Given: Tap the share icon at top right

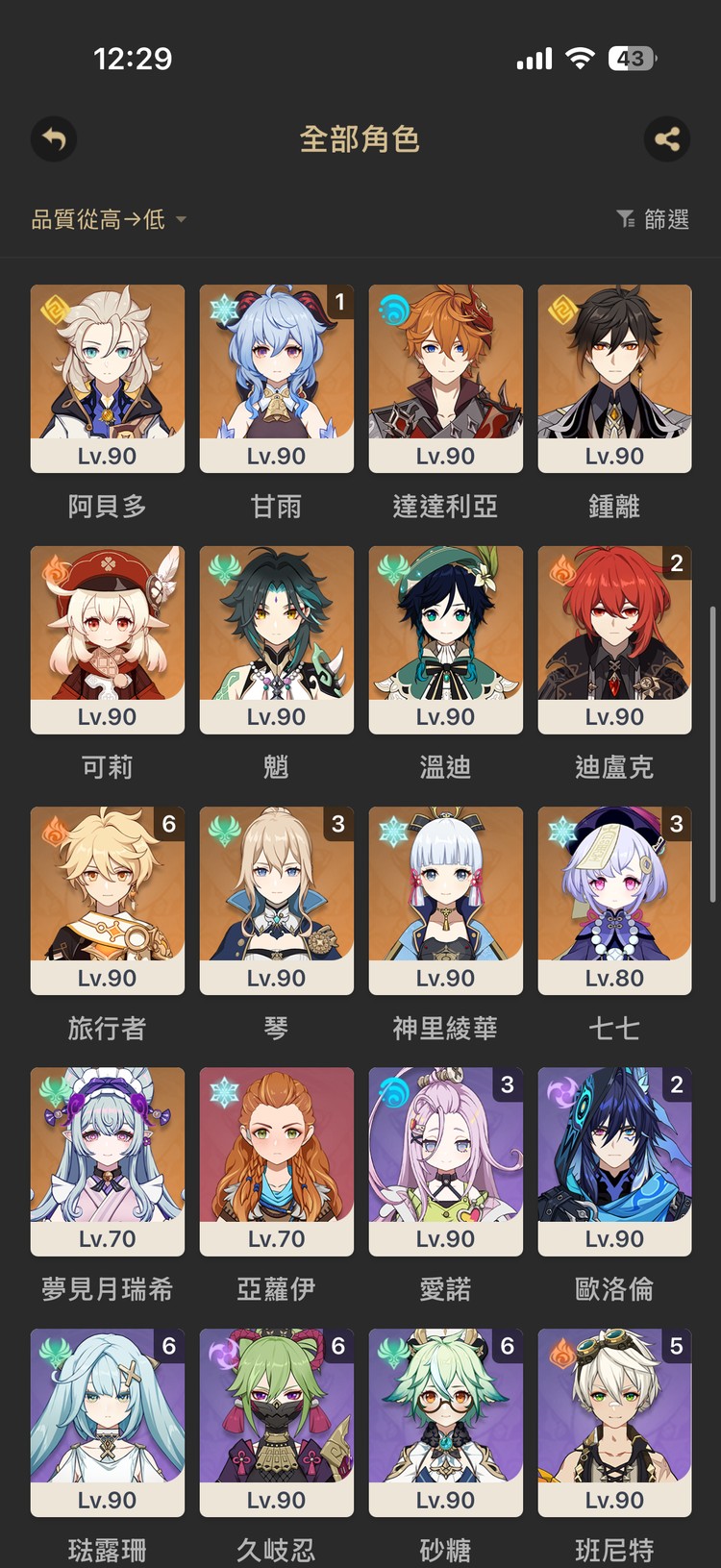Looking at the screenshot, I should pos(666,139).
